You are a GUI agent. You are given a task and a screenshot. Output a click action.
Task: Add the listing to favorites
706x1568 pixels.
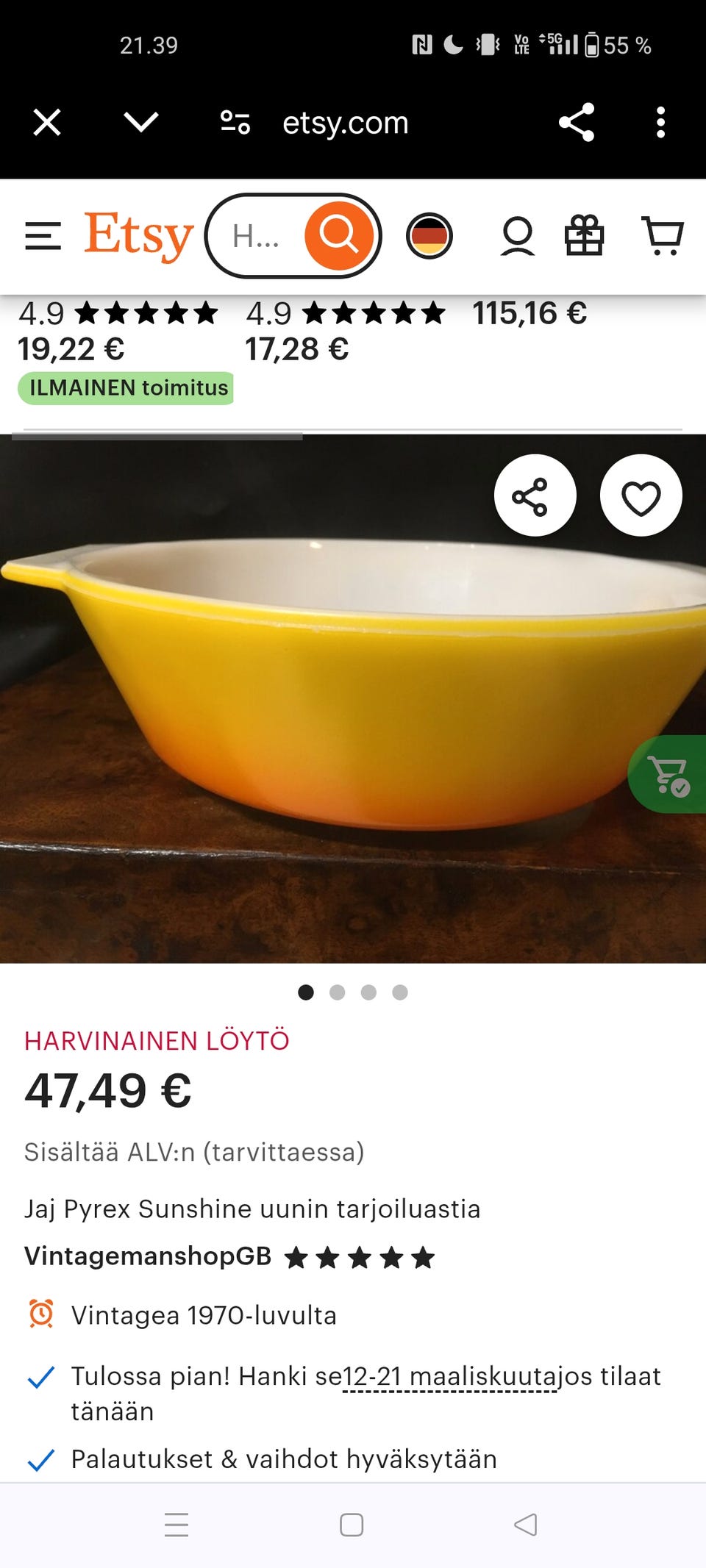(x=641, y=496)
